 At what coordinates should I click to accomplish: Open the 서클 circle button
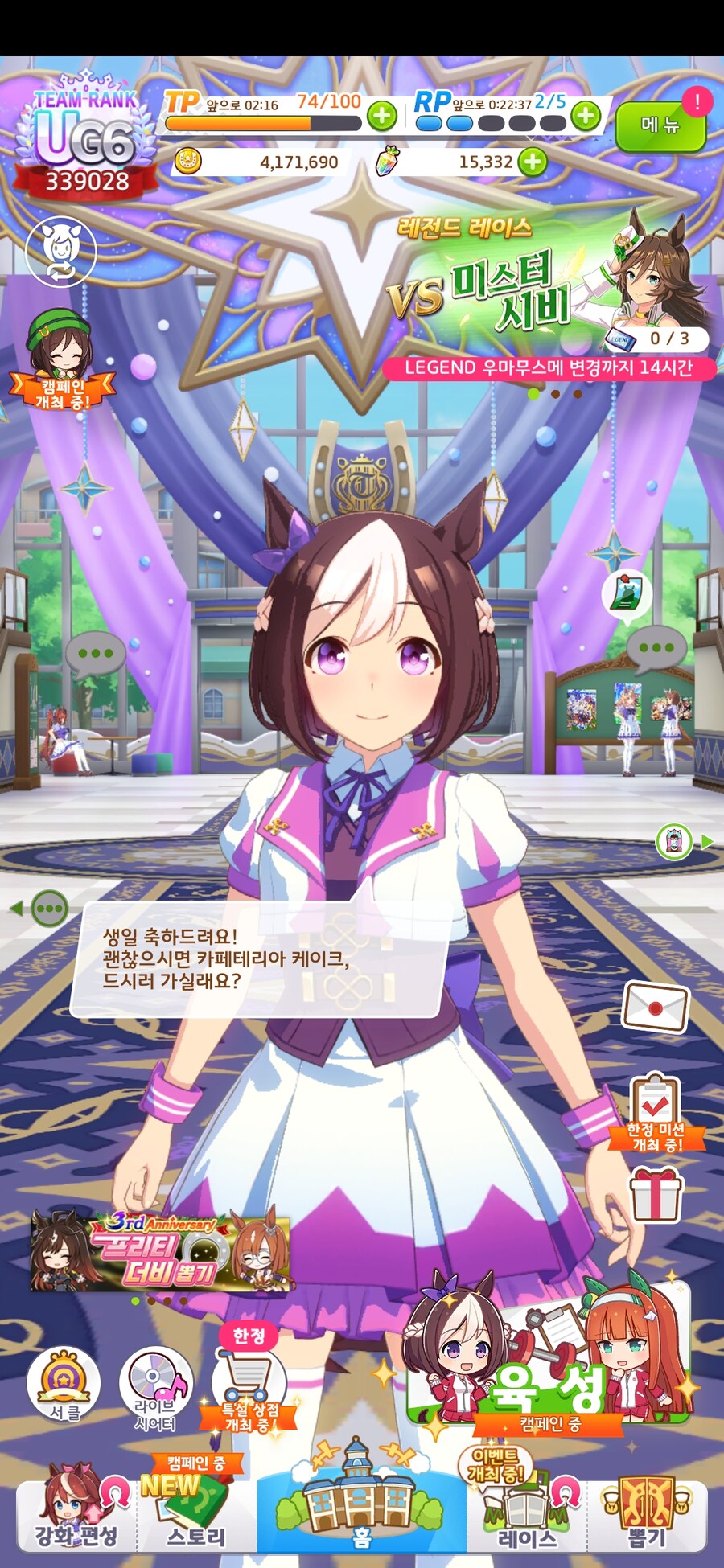[64, 1385]
